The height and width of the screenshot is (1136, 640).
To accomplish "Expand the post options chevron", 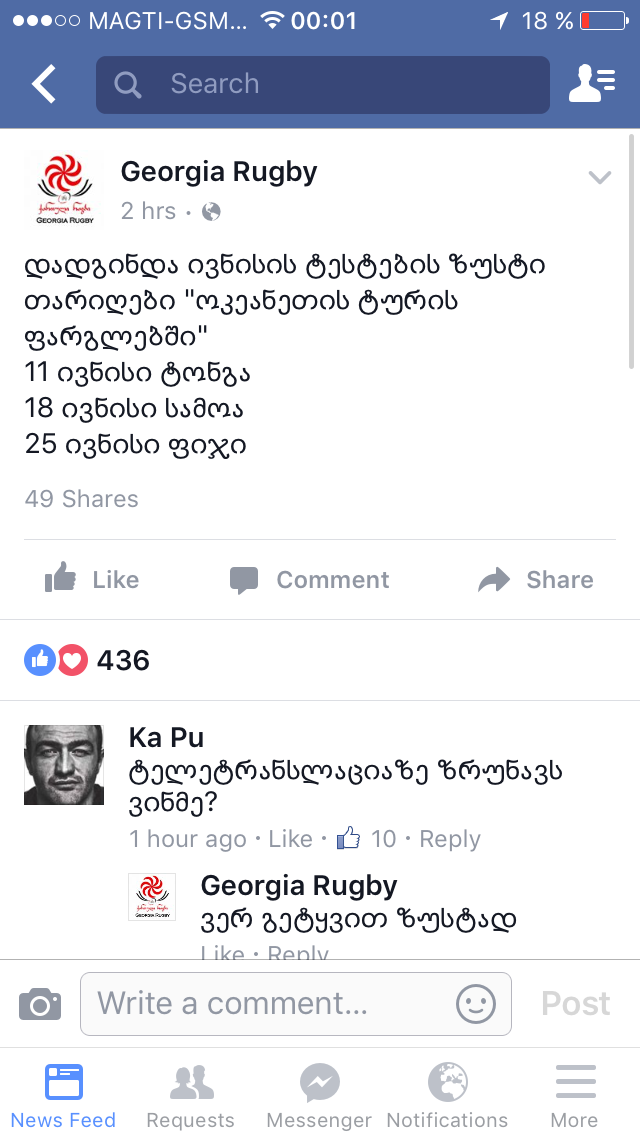I will [x=599, y=178].
